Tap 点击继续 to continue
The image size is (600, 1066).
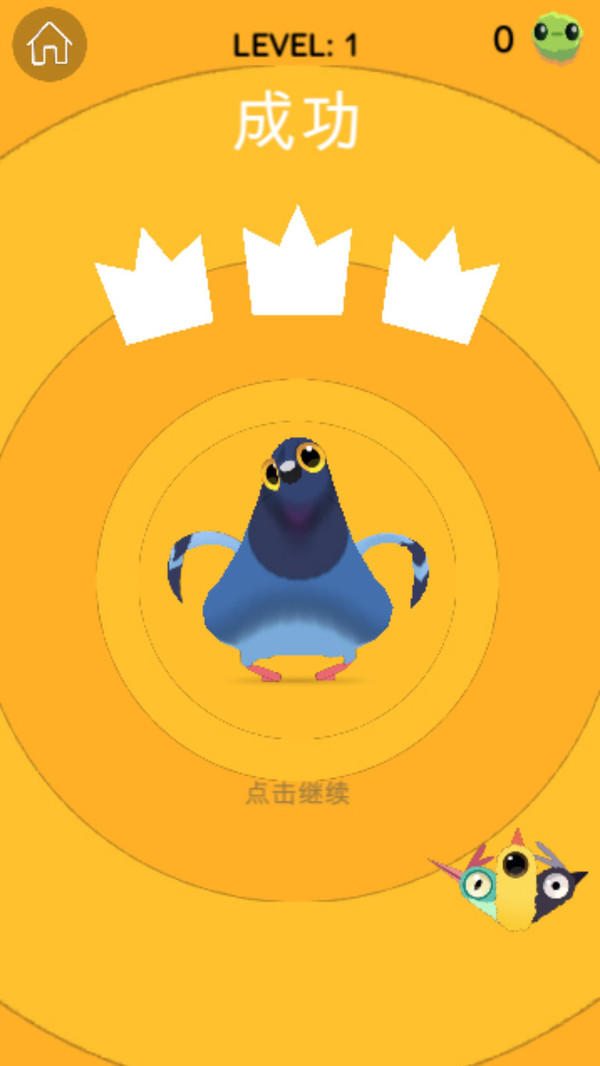click(x=297, y=795)
